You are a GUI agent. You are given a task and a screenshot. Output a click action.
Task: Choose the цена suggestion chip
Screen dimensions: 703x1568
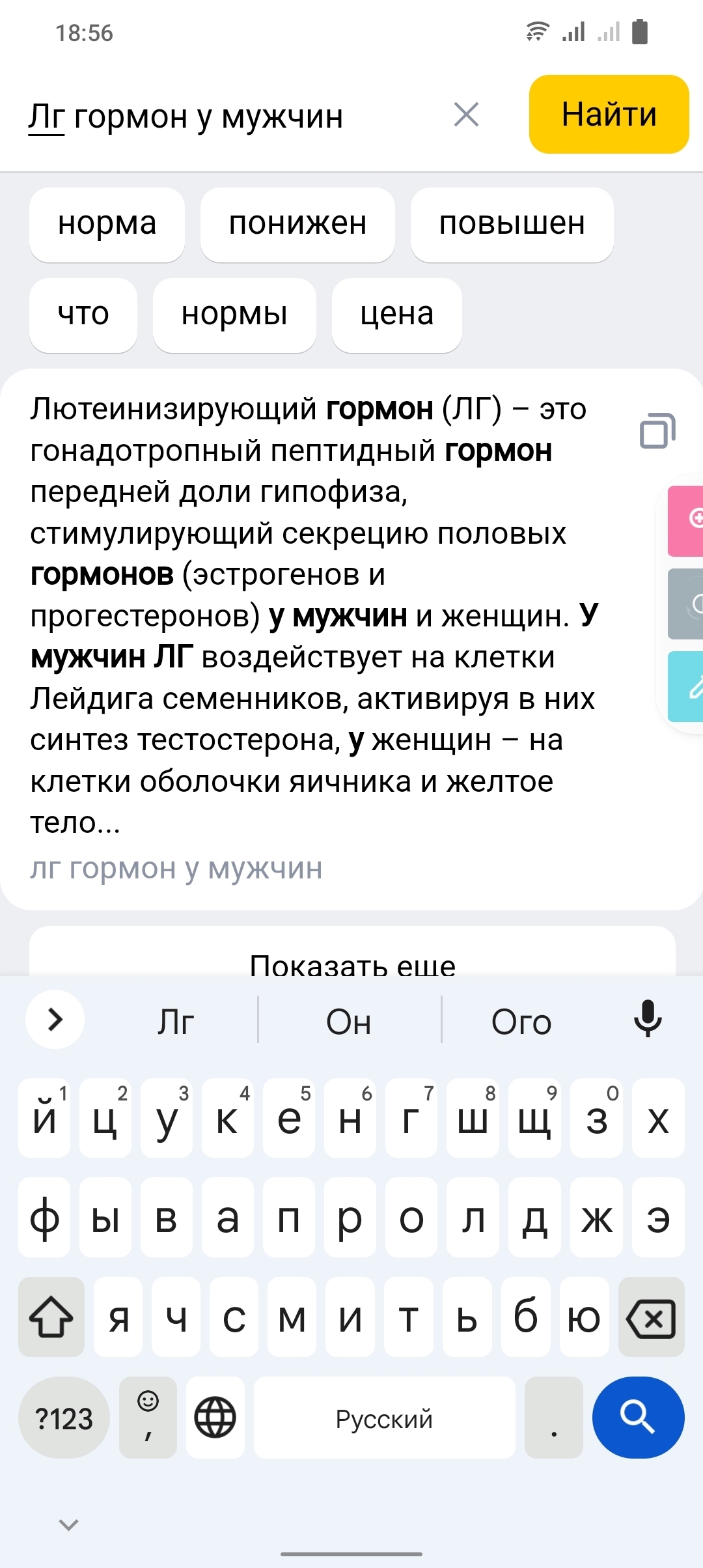396,315
